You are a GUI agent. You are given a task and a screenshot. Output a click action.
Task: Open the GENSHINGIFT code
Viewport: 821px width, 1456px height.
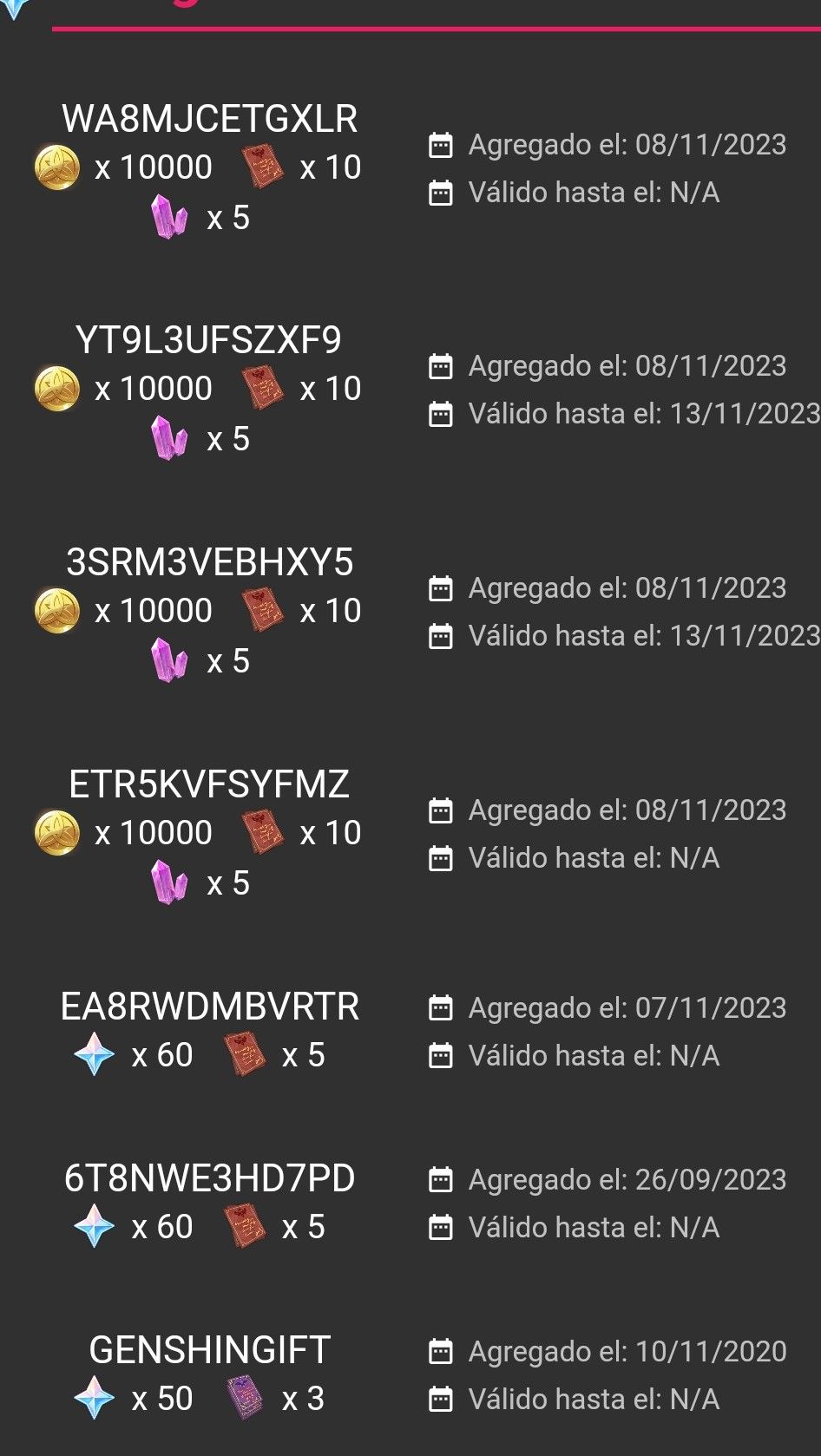209,1350
